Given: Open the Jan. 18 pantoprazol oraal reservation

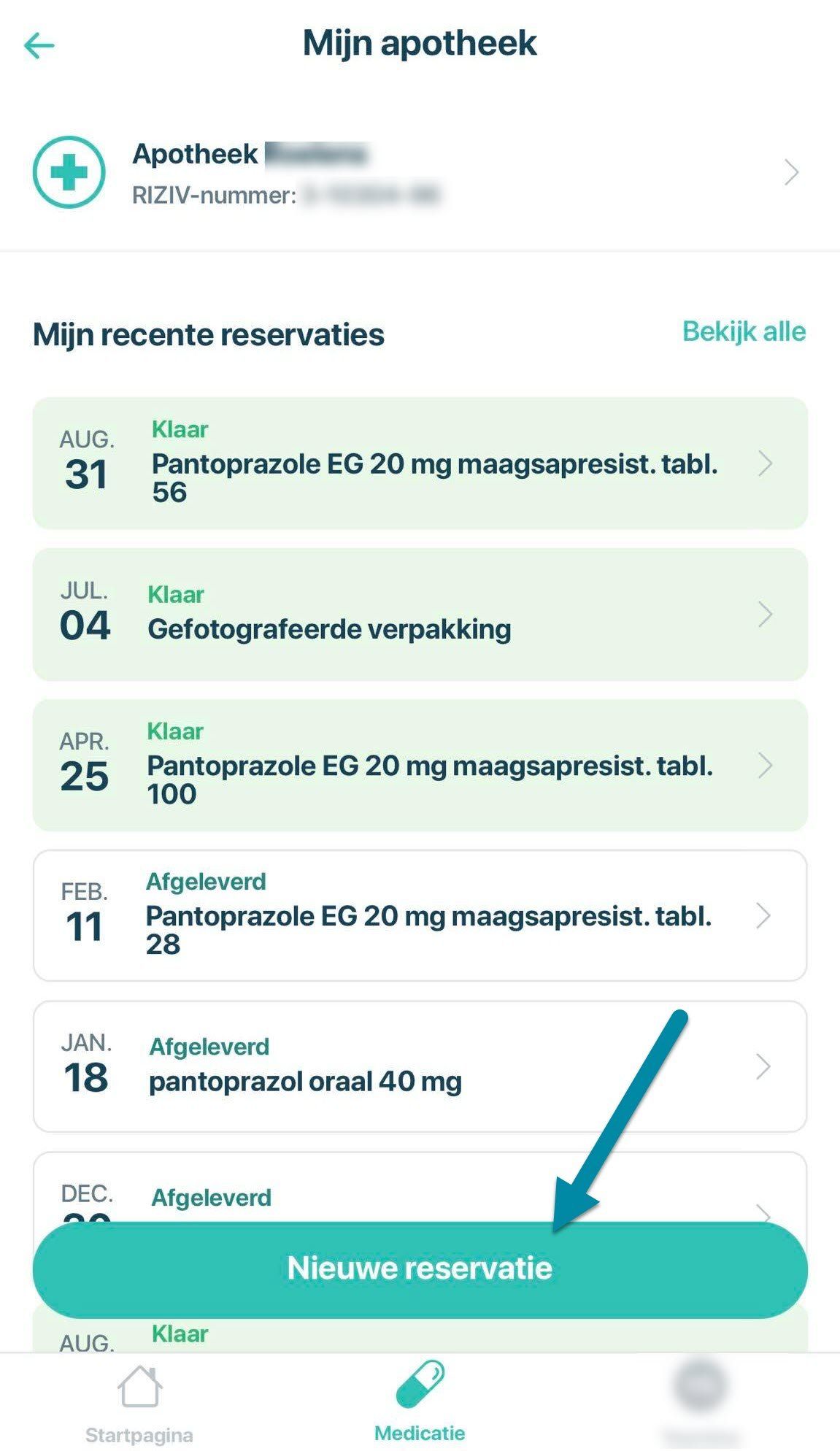Looking at the screenshot, I should click(x=420, y=1066).
